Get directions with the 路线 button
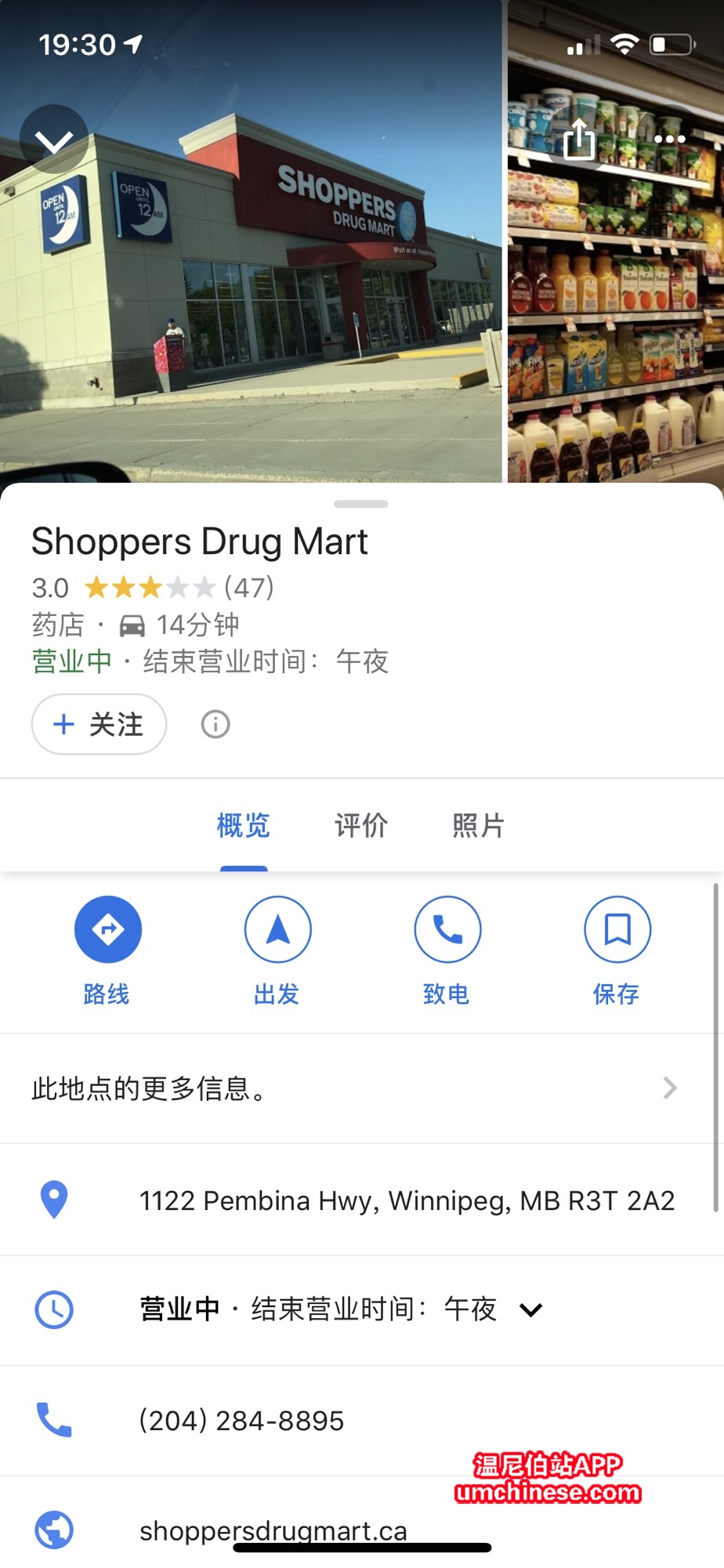Screen dimensions: 724x1568 (x=107, y=949)
